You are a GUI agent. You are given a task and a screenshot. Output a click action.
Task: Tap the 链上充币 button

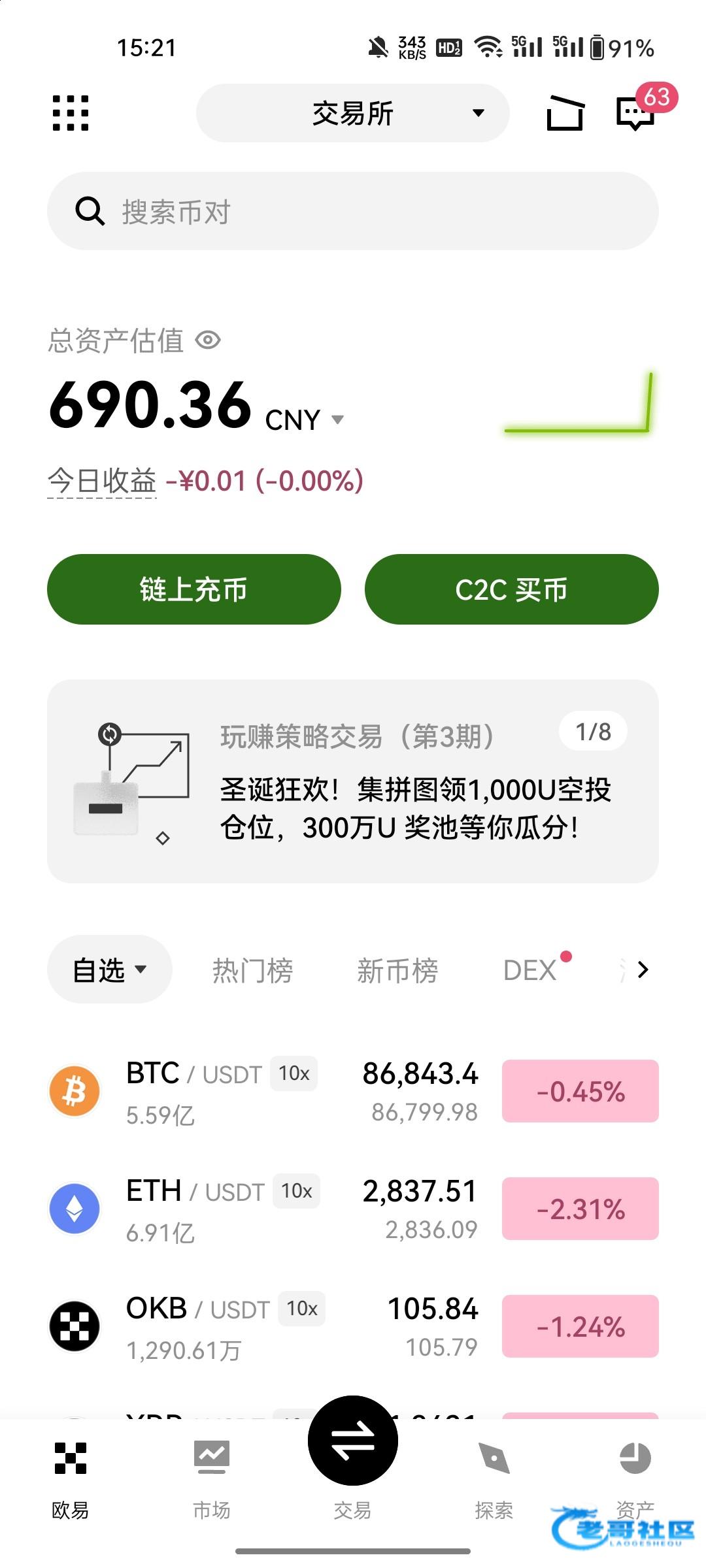click(x=194, y=589)
